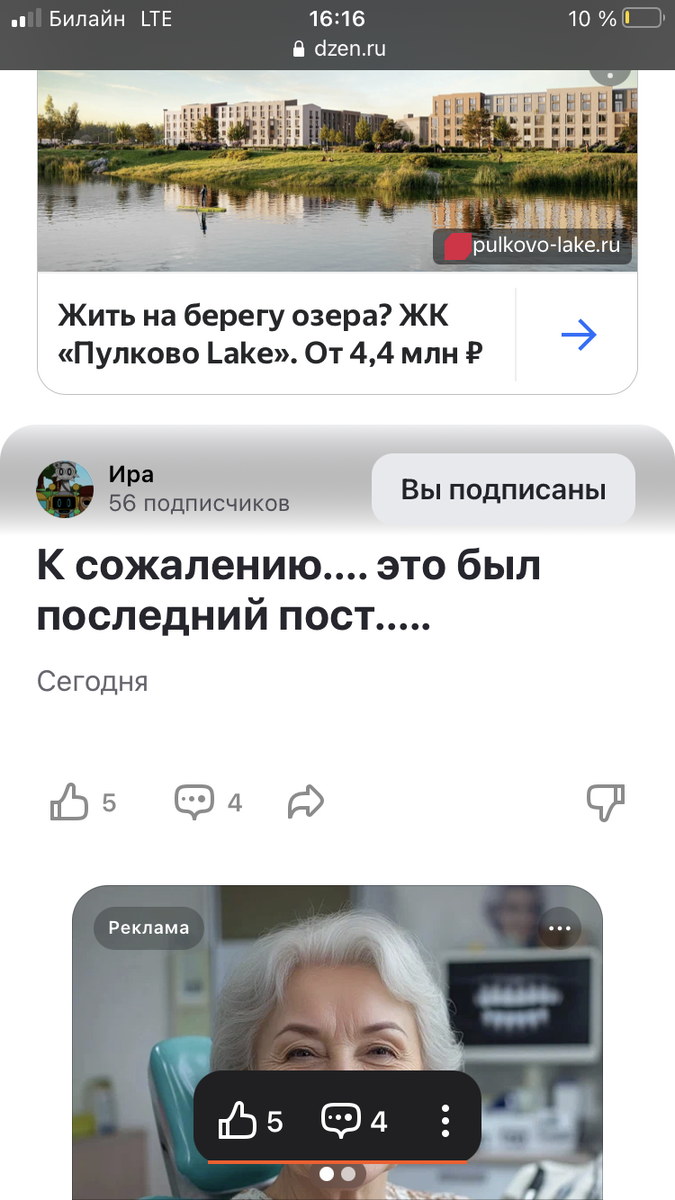Tap the Вы подписаны button

click(503, 490)
